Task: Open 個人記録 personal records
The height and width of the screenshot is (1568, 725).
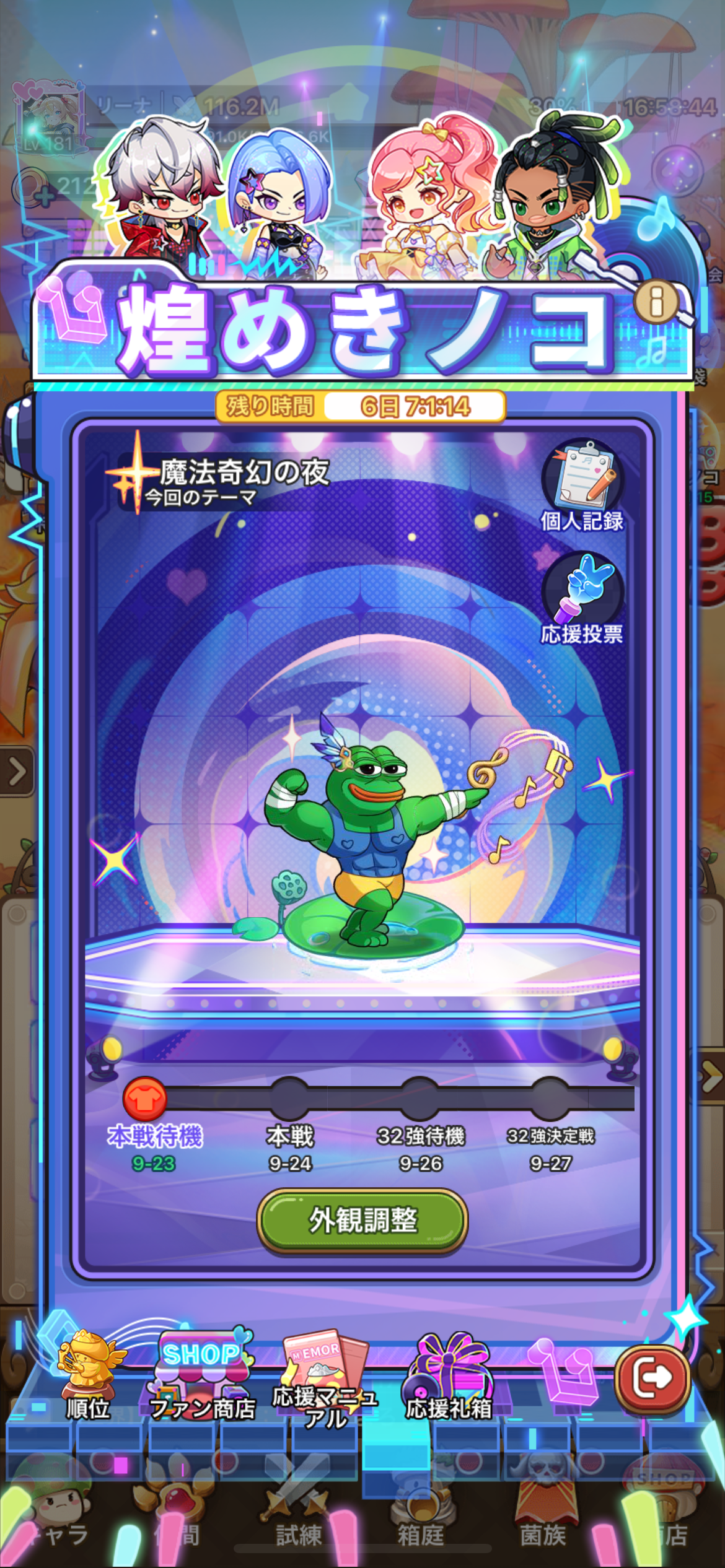Action: (582, 485)
